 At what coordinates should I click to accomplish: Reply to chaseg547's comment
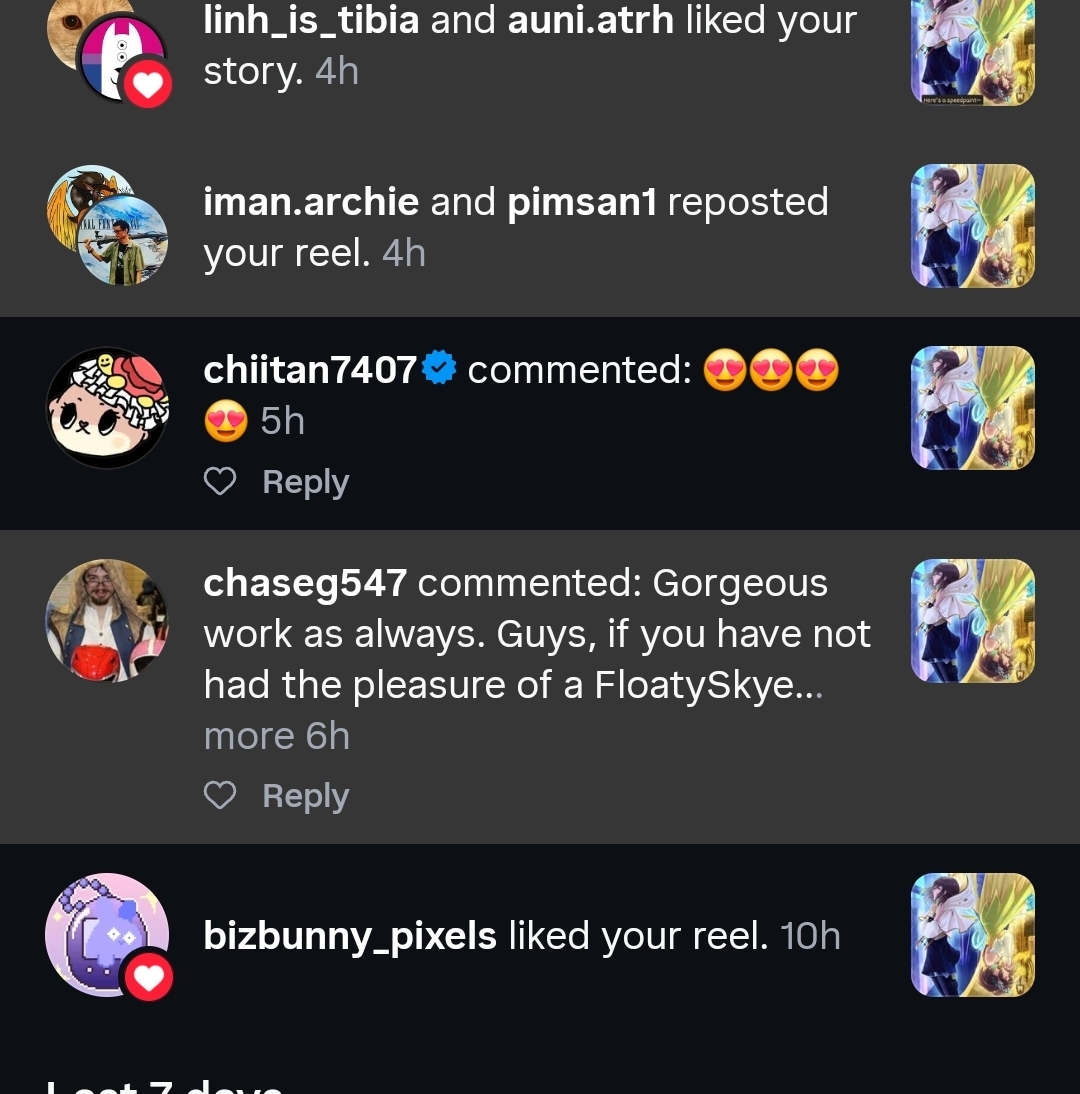(x=305, y=796)
